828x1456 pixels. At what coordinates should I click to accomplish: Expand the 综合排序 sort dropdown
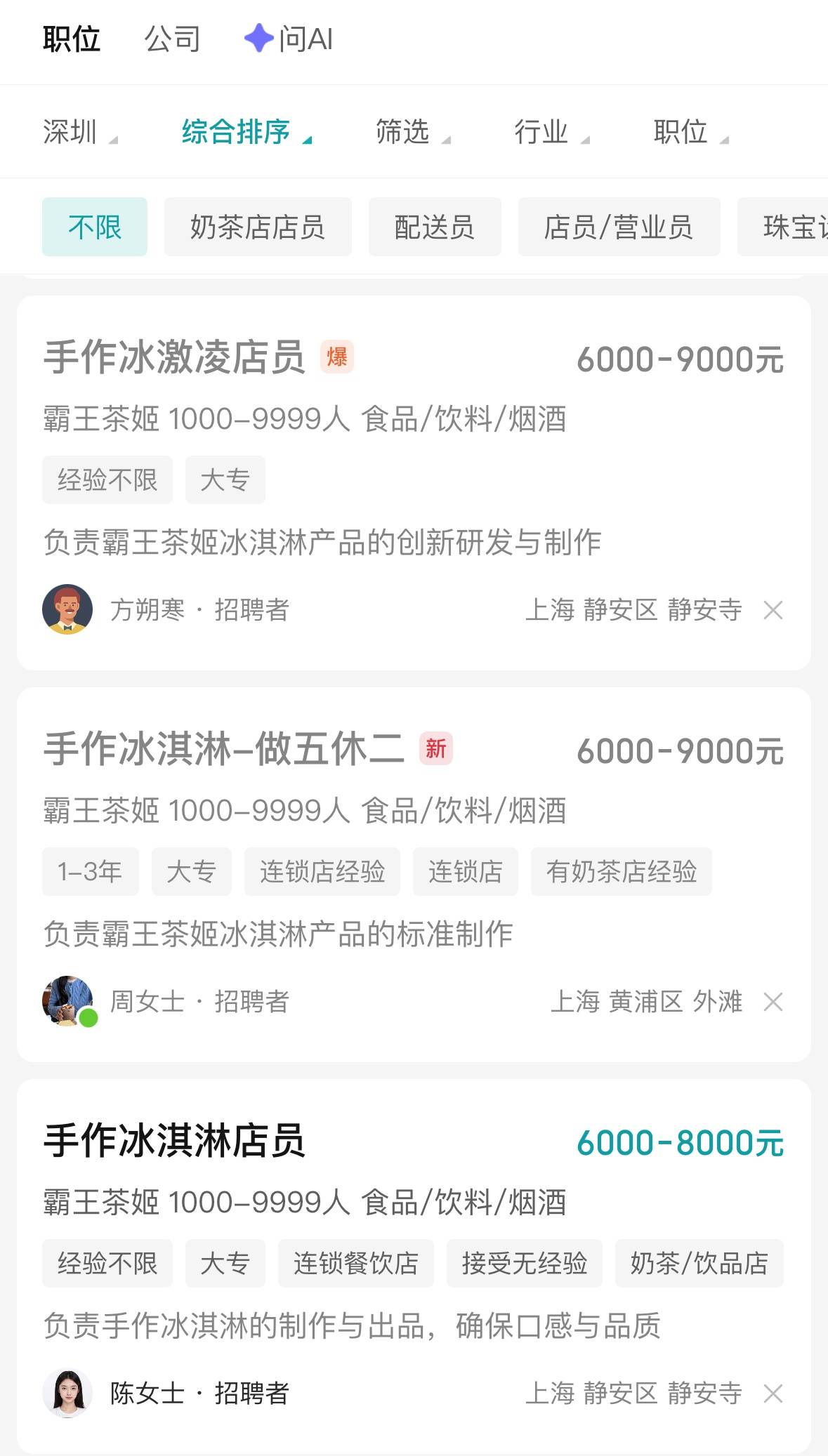click(x=246, y=132)
